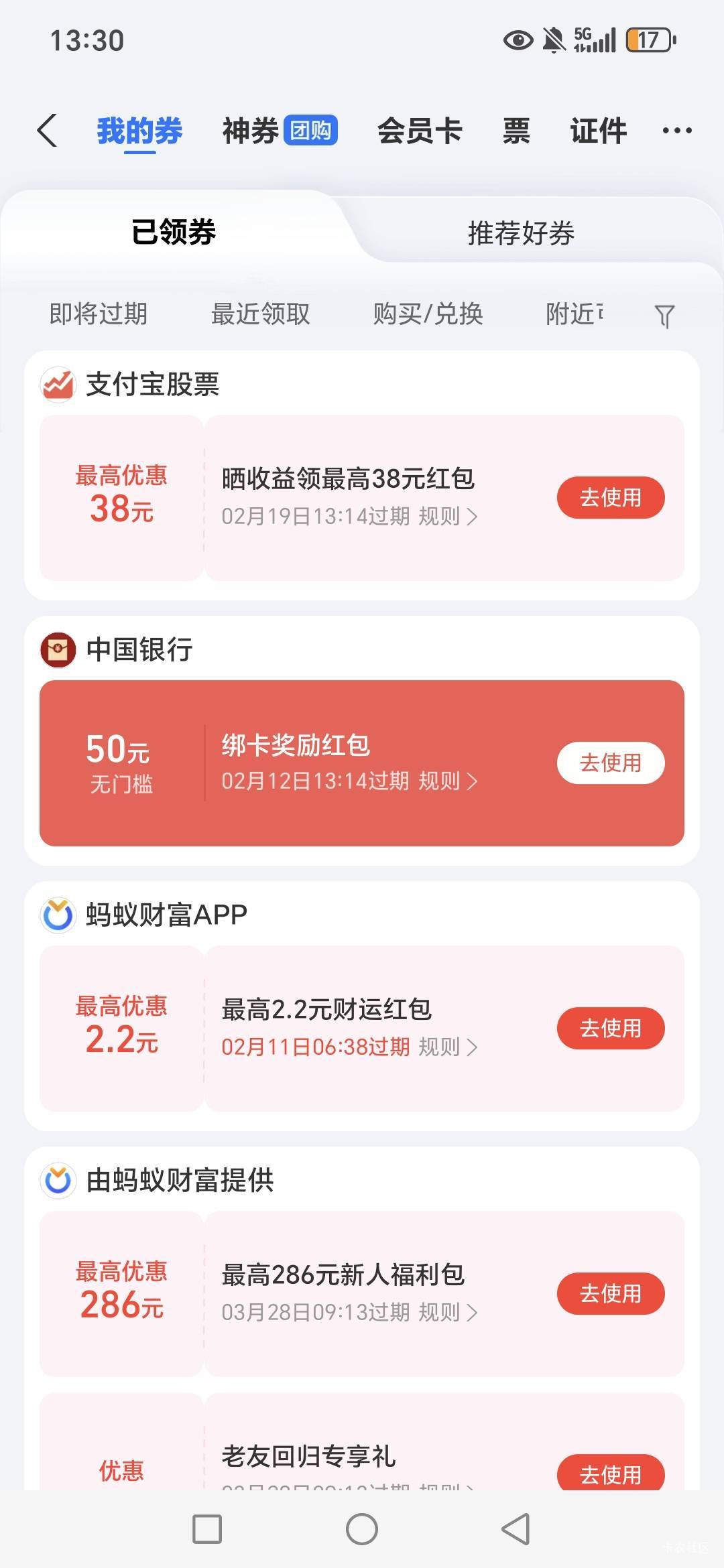
Task: Go to the system home screen
Action: tap(362, 1529)
